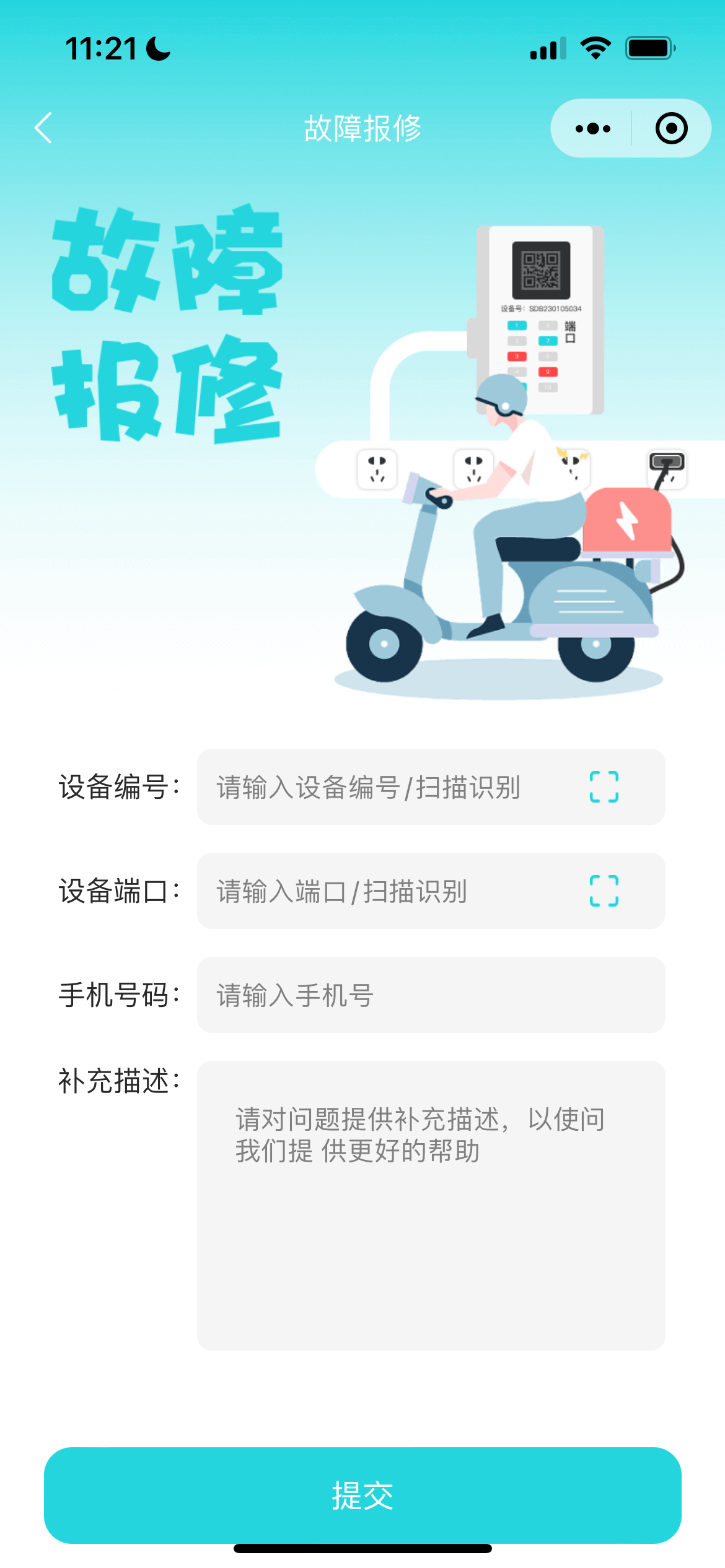
Task: Tap the 补充描述 description text area
Action: tap(431, 1204)
